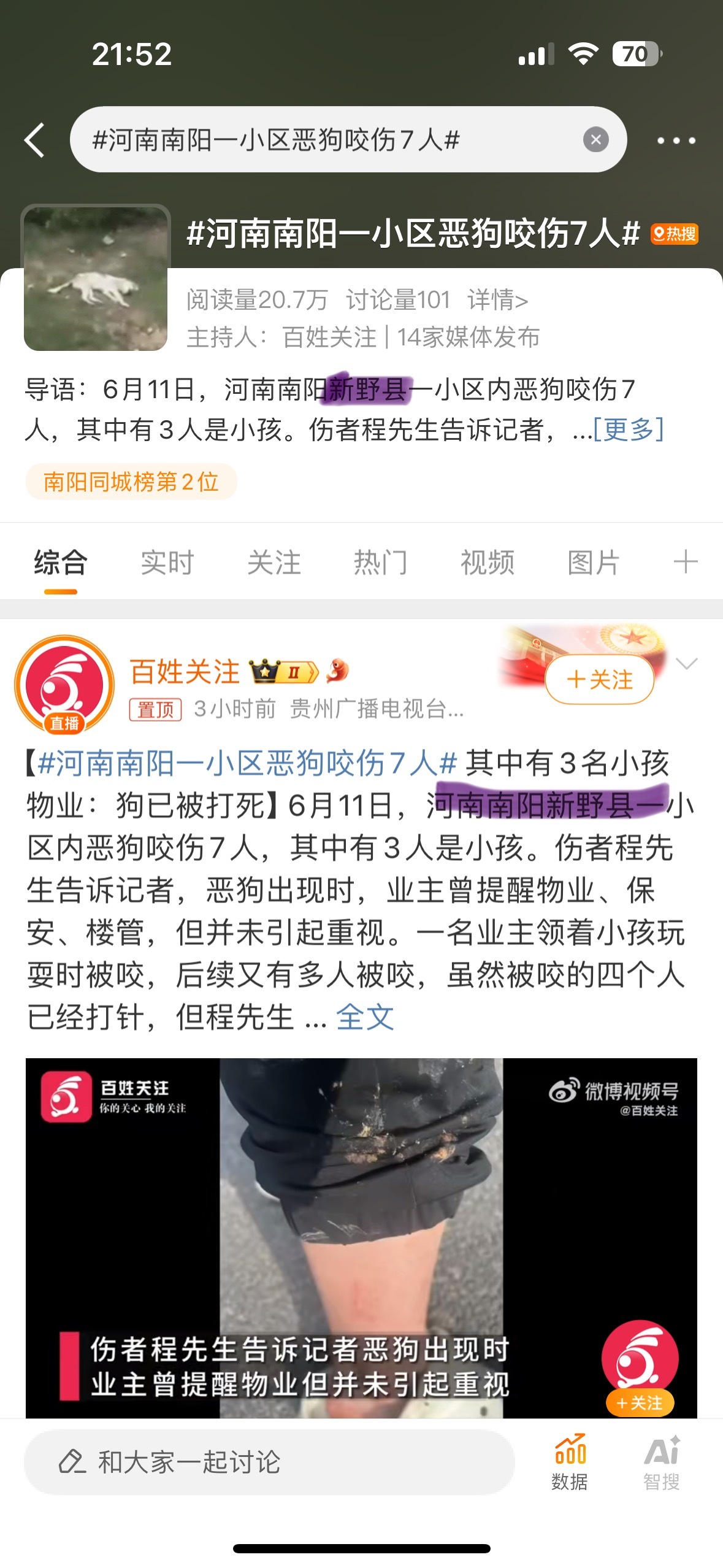Open the 和大家一起讨论 comment box
This screenshot has height=1568, width=723.
[x=269, y=1462]
